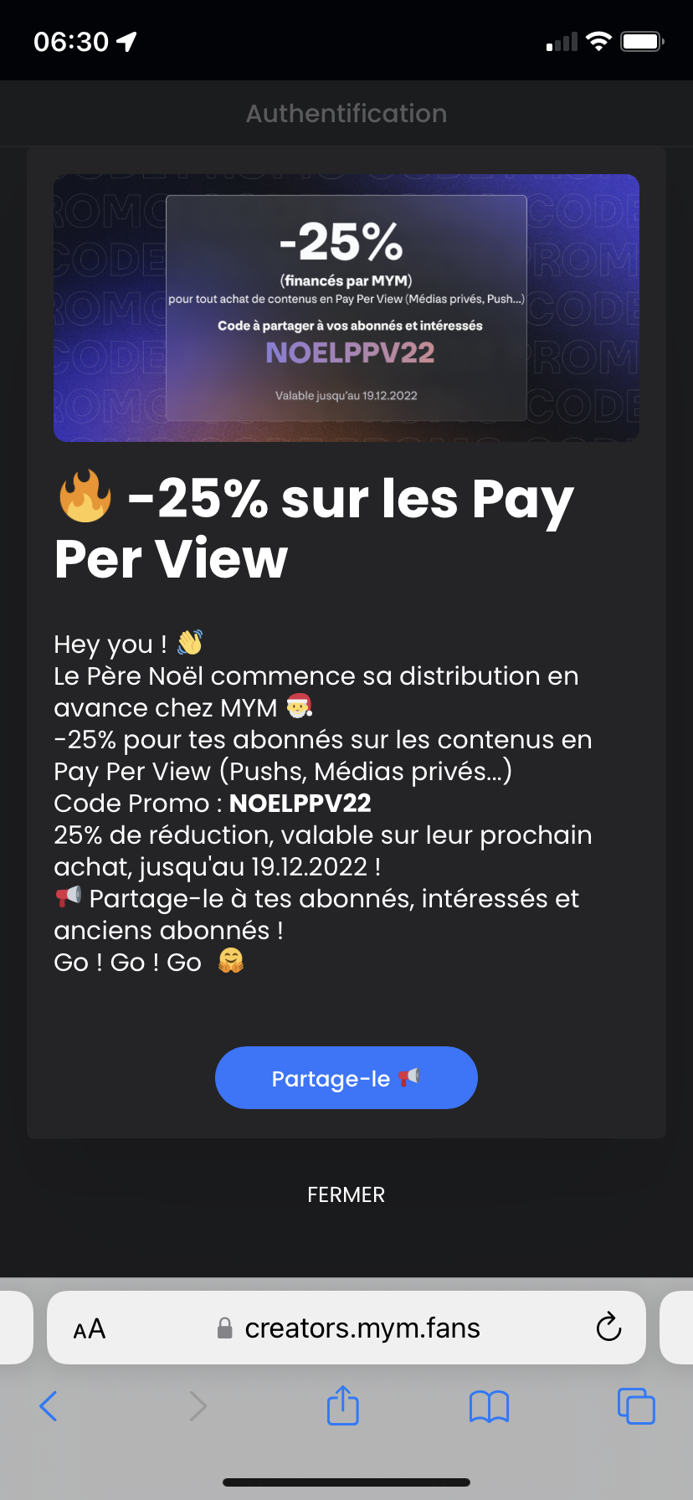
Task: Open the Safari share sheet
Action: pos(343,1405)
